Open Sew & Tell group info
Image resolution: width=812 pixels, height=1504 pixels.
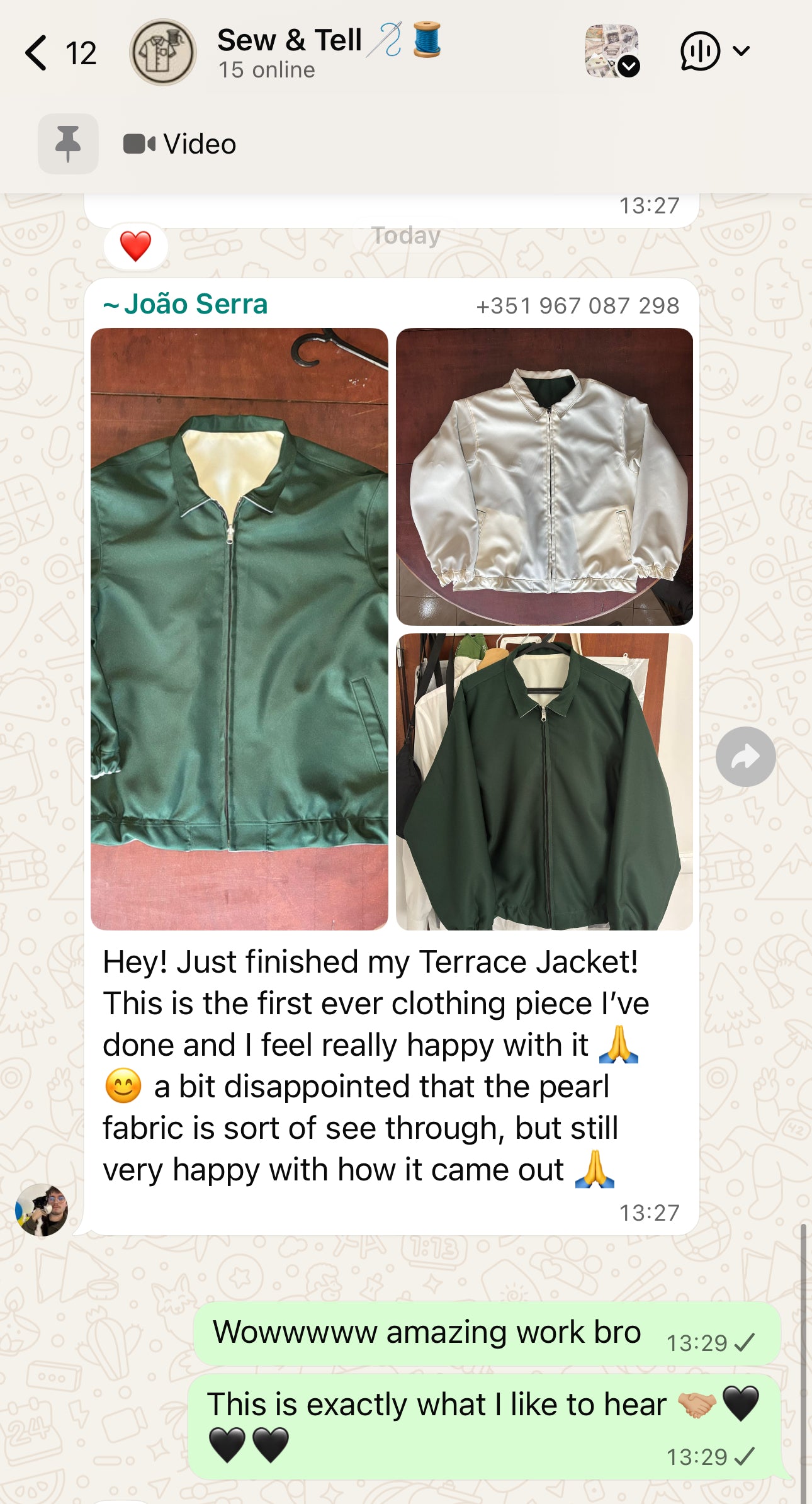click(290, 52)
